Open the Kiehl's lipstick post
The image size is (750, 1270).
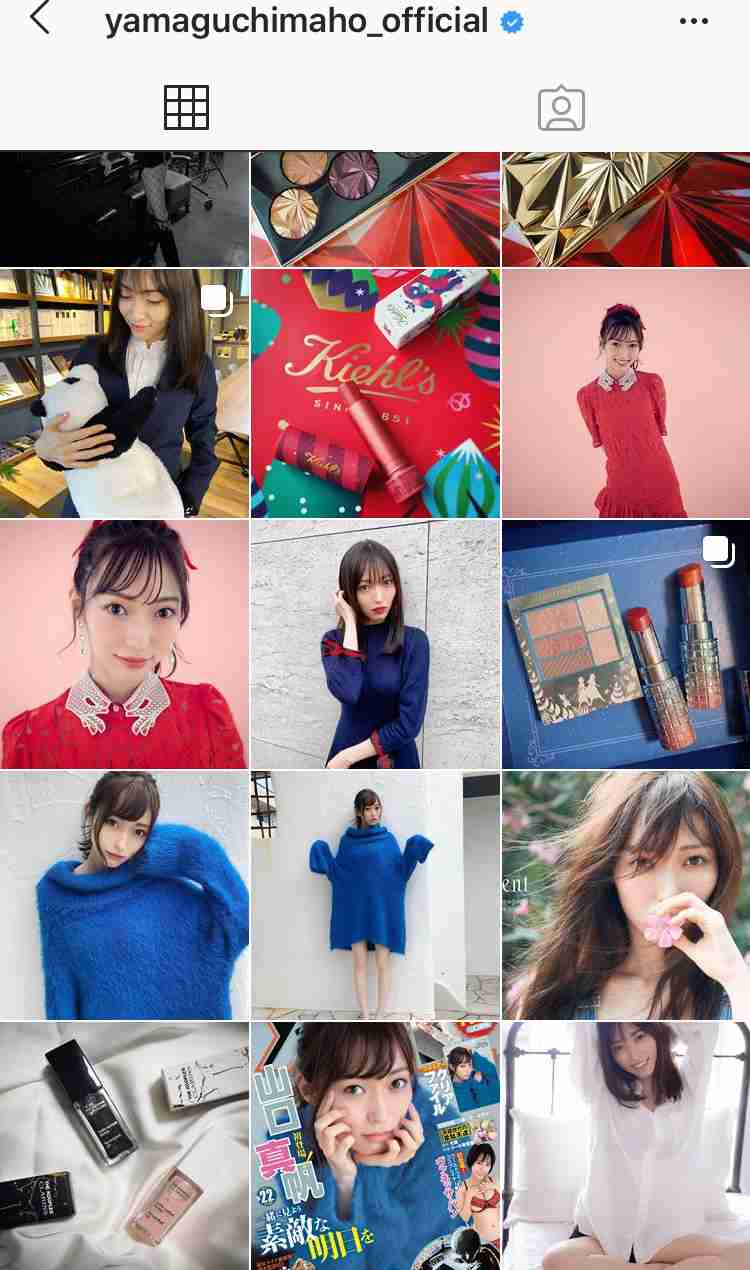pos(375,393)
